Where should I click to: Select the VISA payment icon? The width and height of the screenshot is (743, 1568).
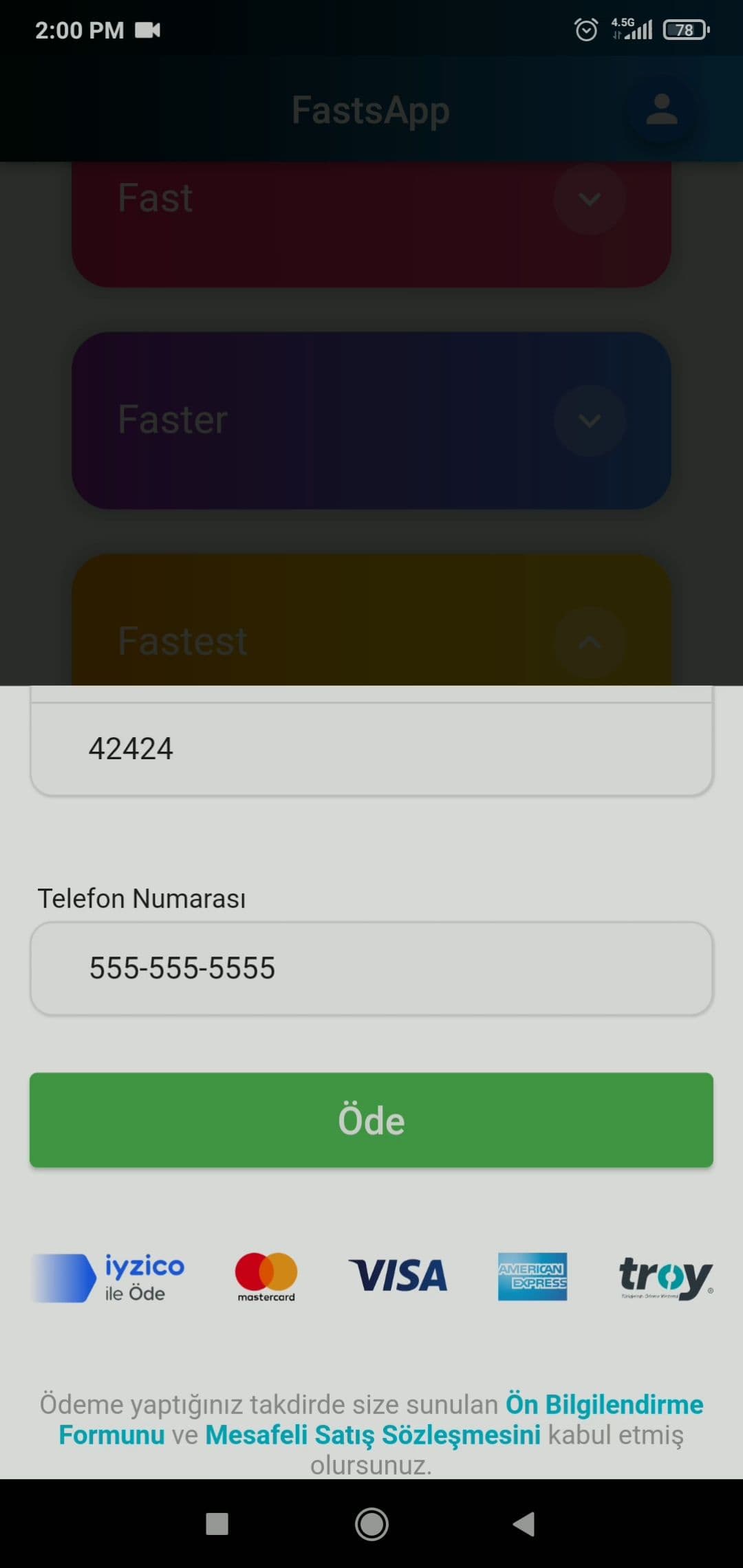[398, 1274]
